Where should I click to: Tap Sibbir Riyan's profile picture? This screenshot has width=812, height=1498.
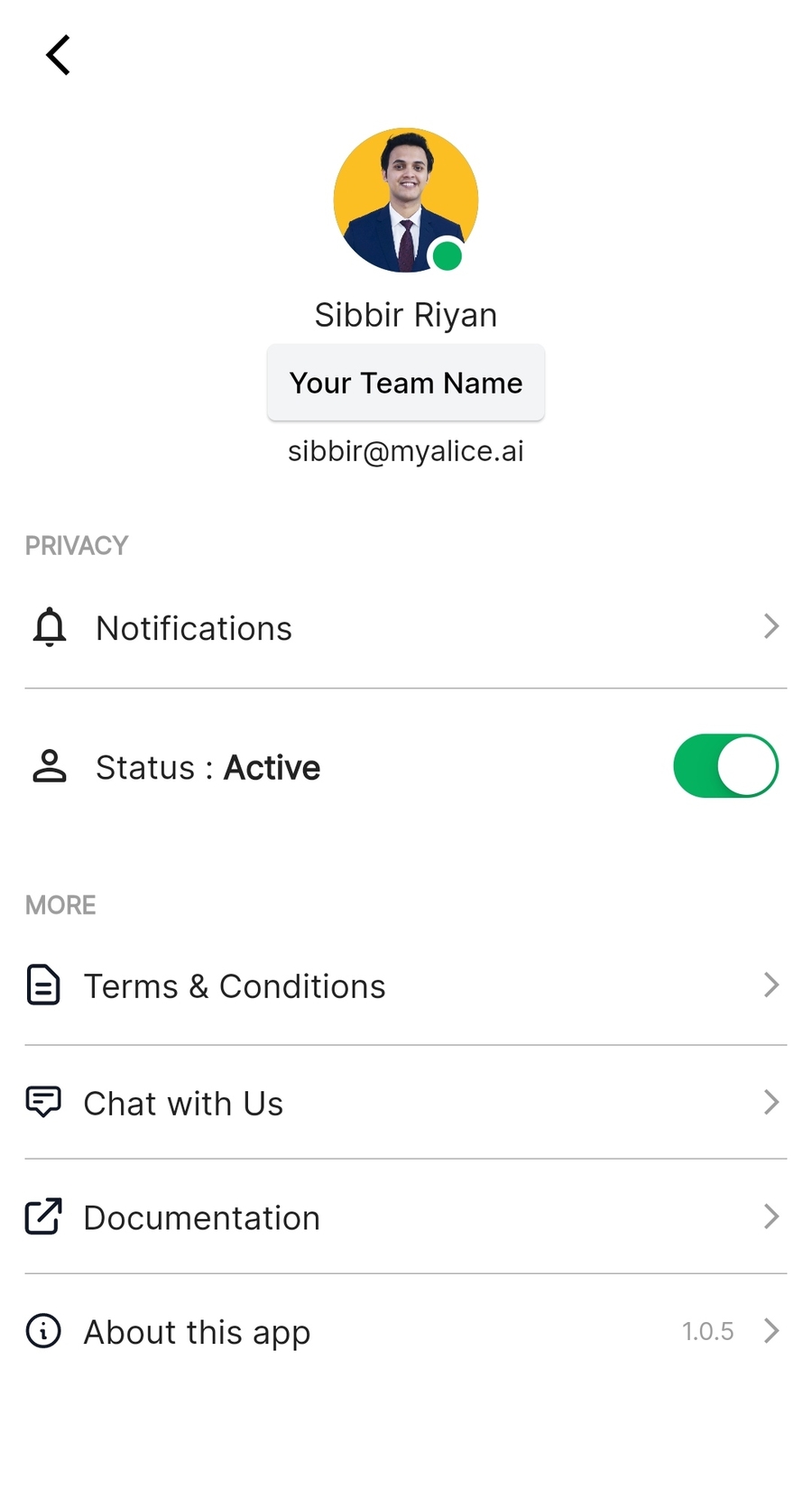[406, 200]
